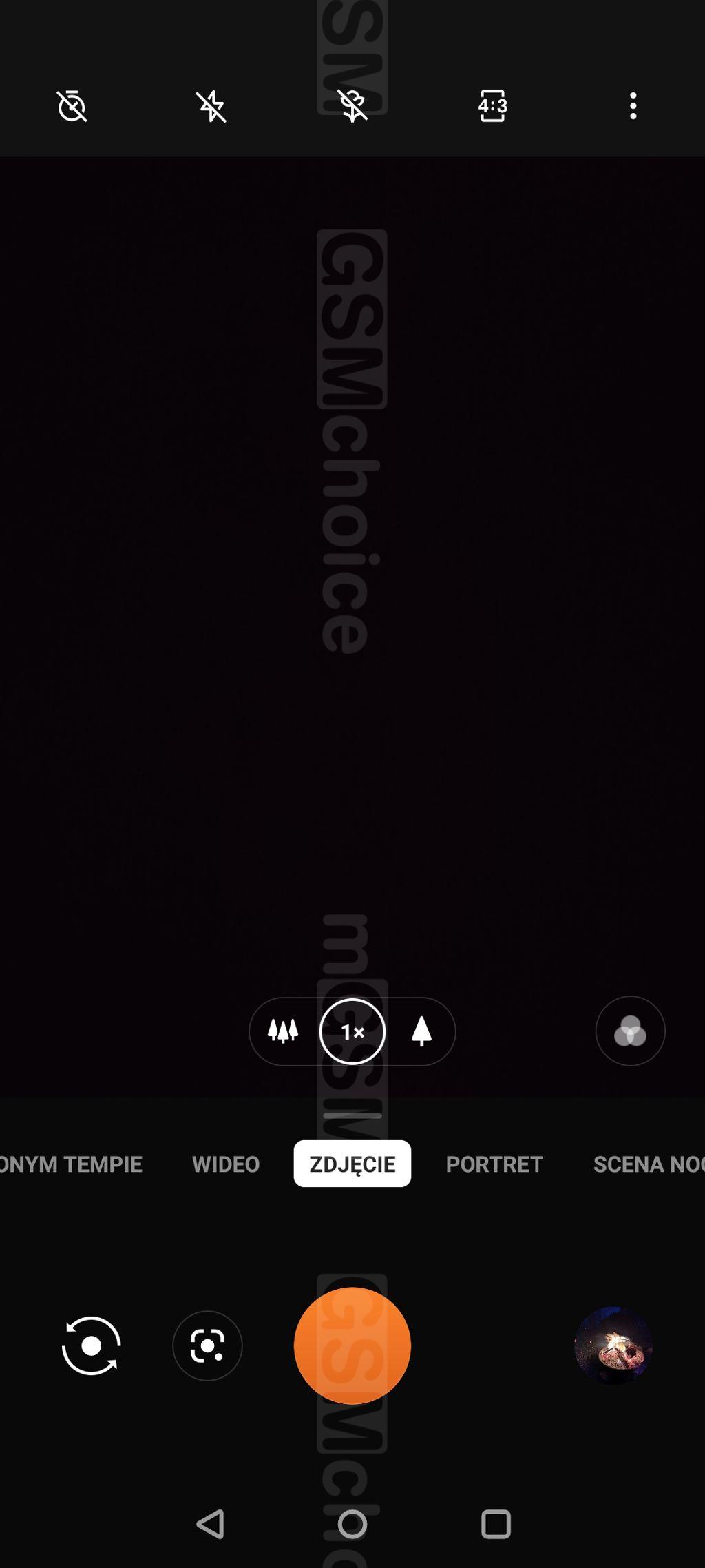Open the last photo thumbnail
This screenshot has height=1568, width=705.
click(x=613, y=1345)
